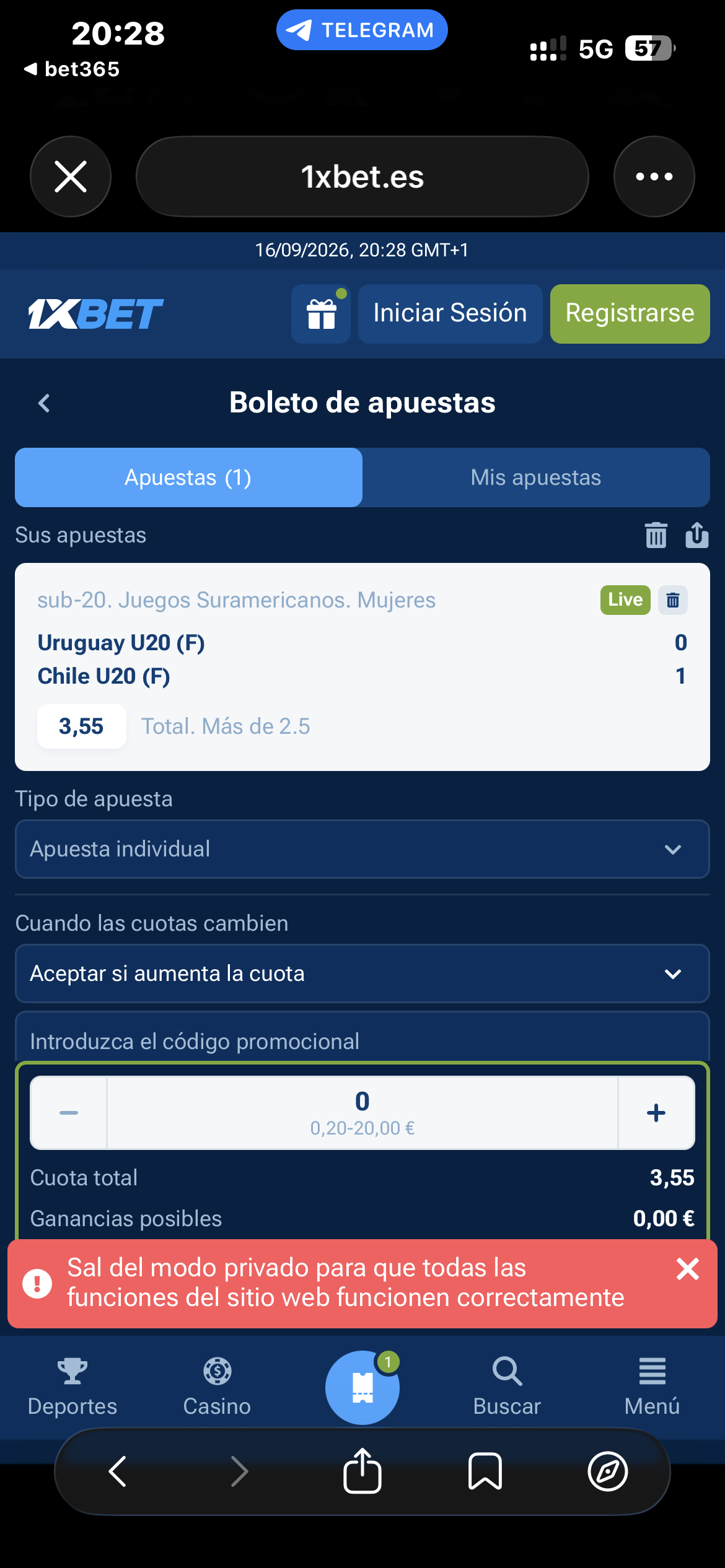Close the in-app browser with the X
Image resolution: width=725 pixels, height=1568 pixels.
pos(71,176)
